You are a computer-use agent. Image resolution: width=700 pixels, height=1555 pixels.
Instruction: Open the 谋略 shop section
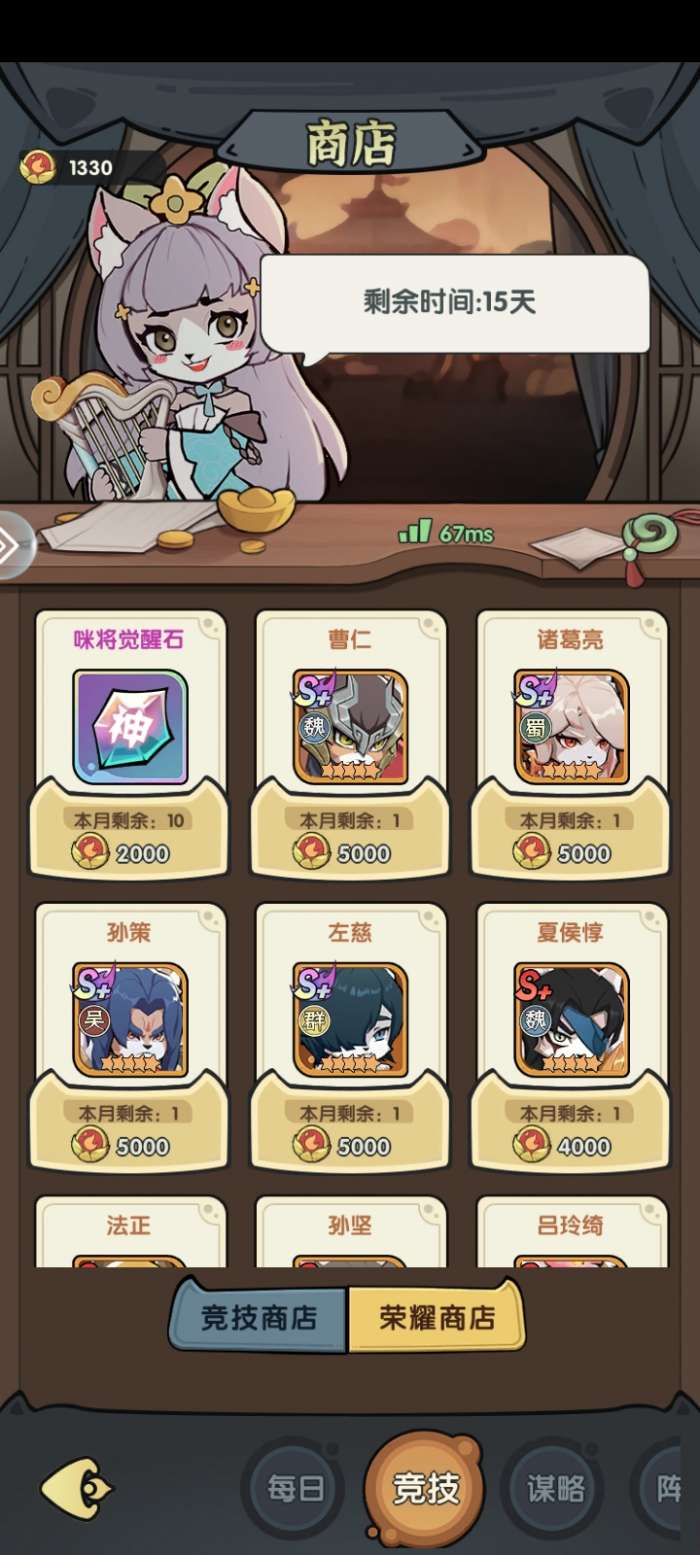[x=555, y=1489]
